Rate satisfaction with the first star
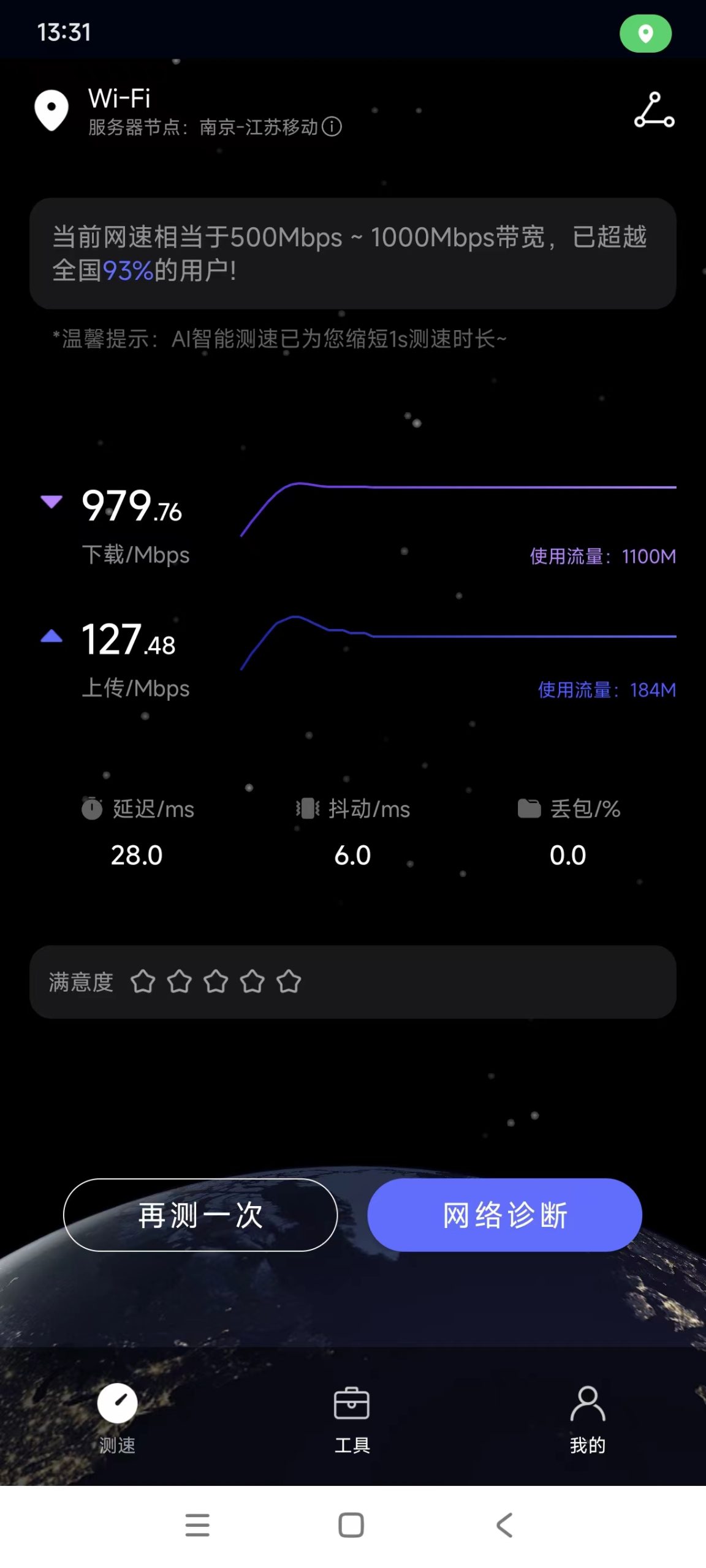Viewport: 706px width, 1568px height. tap(143, 982)
